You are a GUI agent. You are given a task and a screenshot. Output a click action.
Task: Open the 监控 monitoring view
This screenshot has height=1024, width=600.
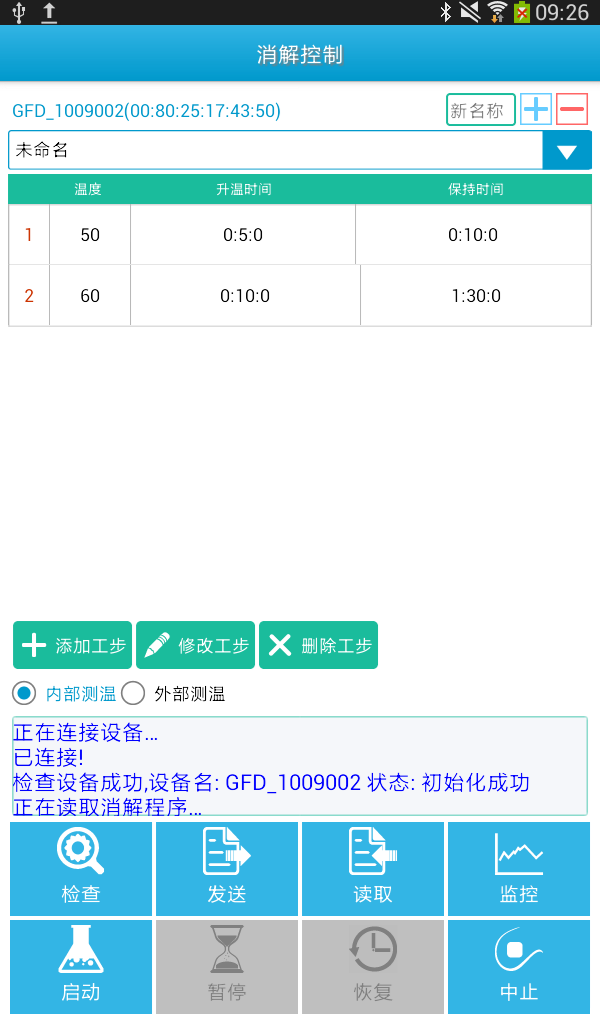[x=519, y=869]
